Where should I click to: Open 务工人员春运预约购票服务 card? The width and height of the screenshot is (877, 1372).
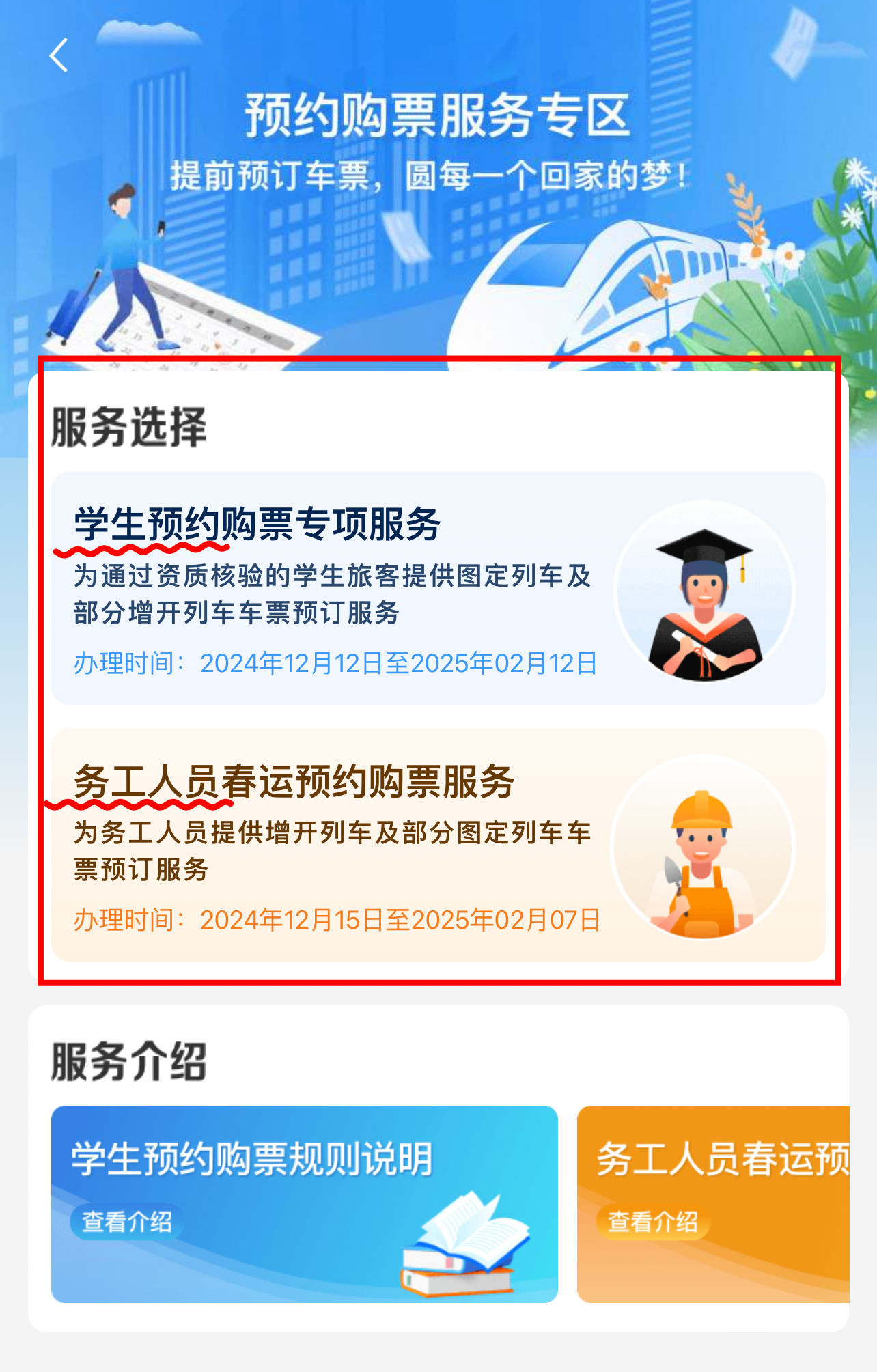[x=437, y=845]
